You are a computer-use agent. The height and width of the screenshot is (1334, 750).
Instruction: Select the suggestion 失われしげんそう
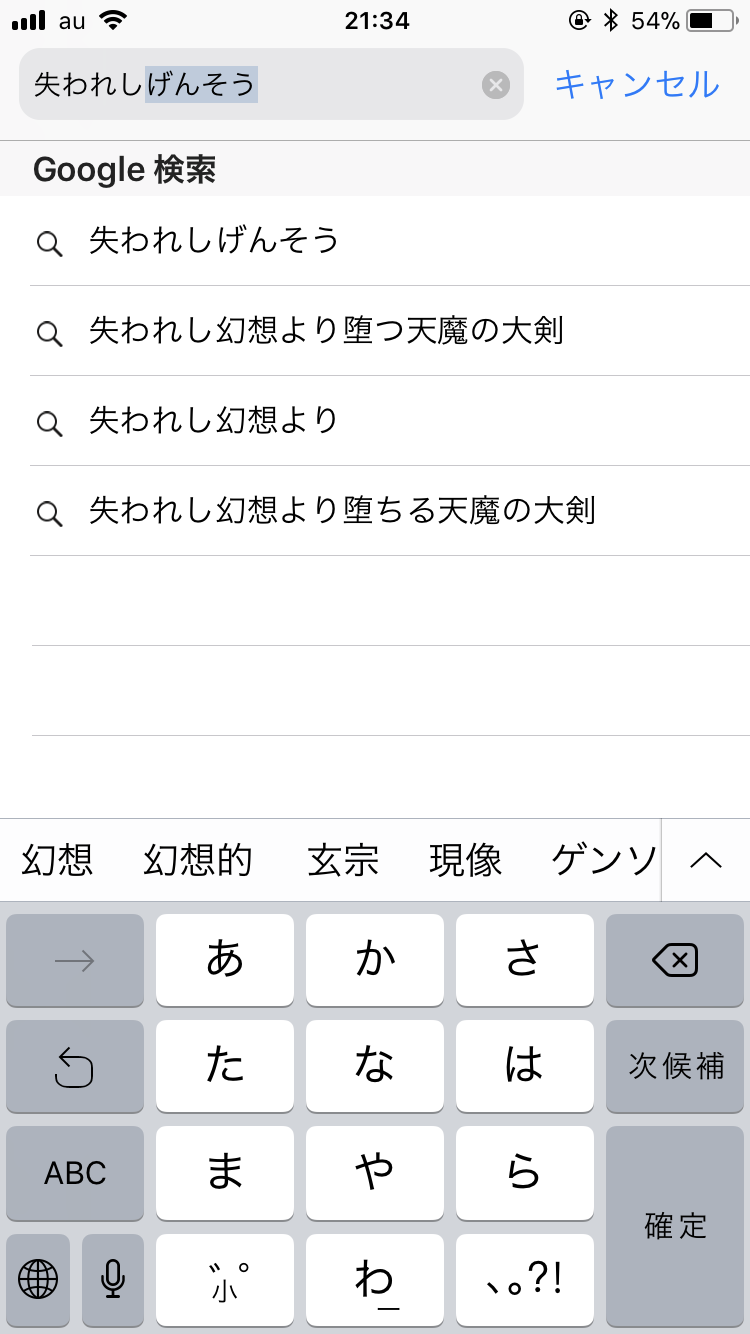[x=215, y=241]
